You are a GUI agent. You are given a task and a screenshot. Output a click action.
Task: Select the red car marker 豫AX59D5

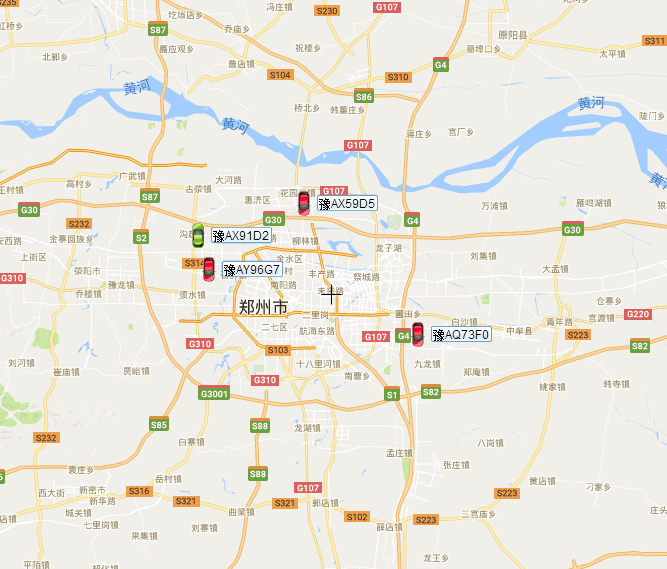304,203
